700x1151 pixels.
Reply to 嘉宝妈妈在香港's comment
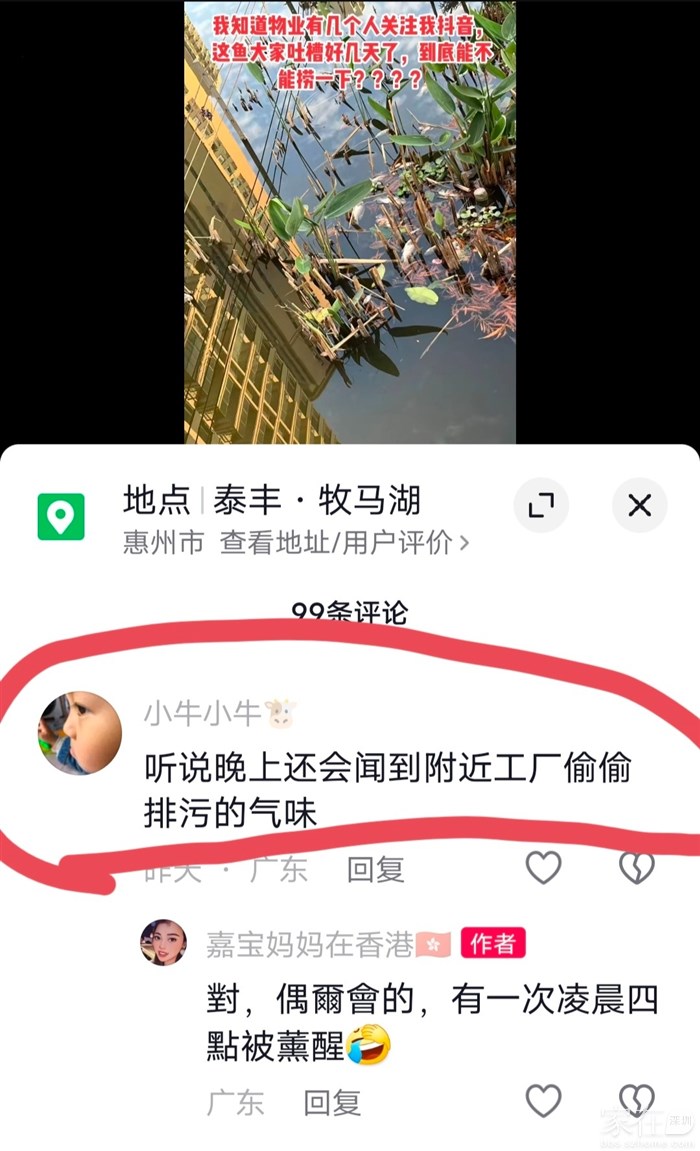332,1103
